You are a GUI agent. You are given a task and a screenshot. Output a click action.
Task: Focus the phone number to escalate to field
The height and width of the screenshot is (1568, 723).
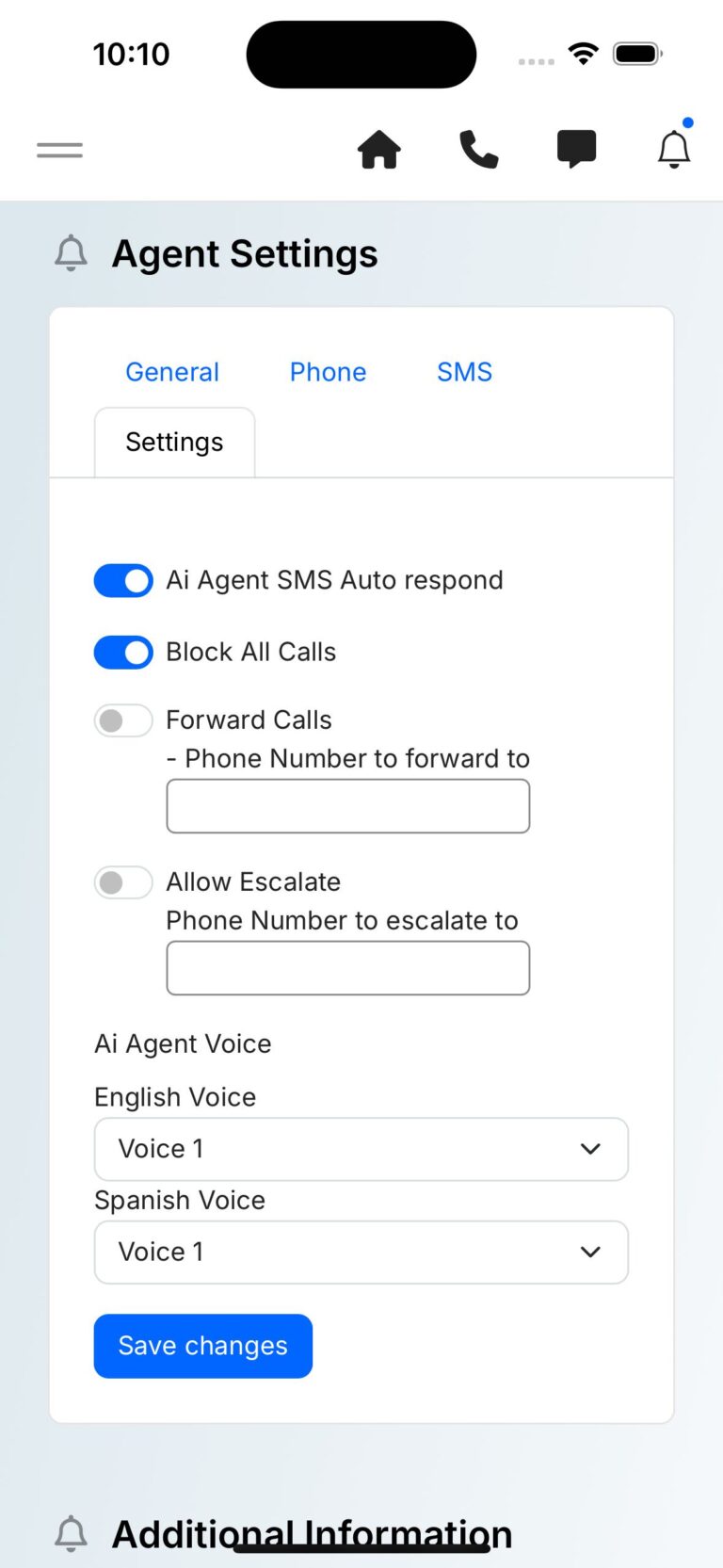point(348,968)
